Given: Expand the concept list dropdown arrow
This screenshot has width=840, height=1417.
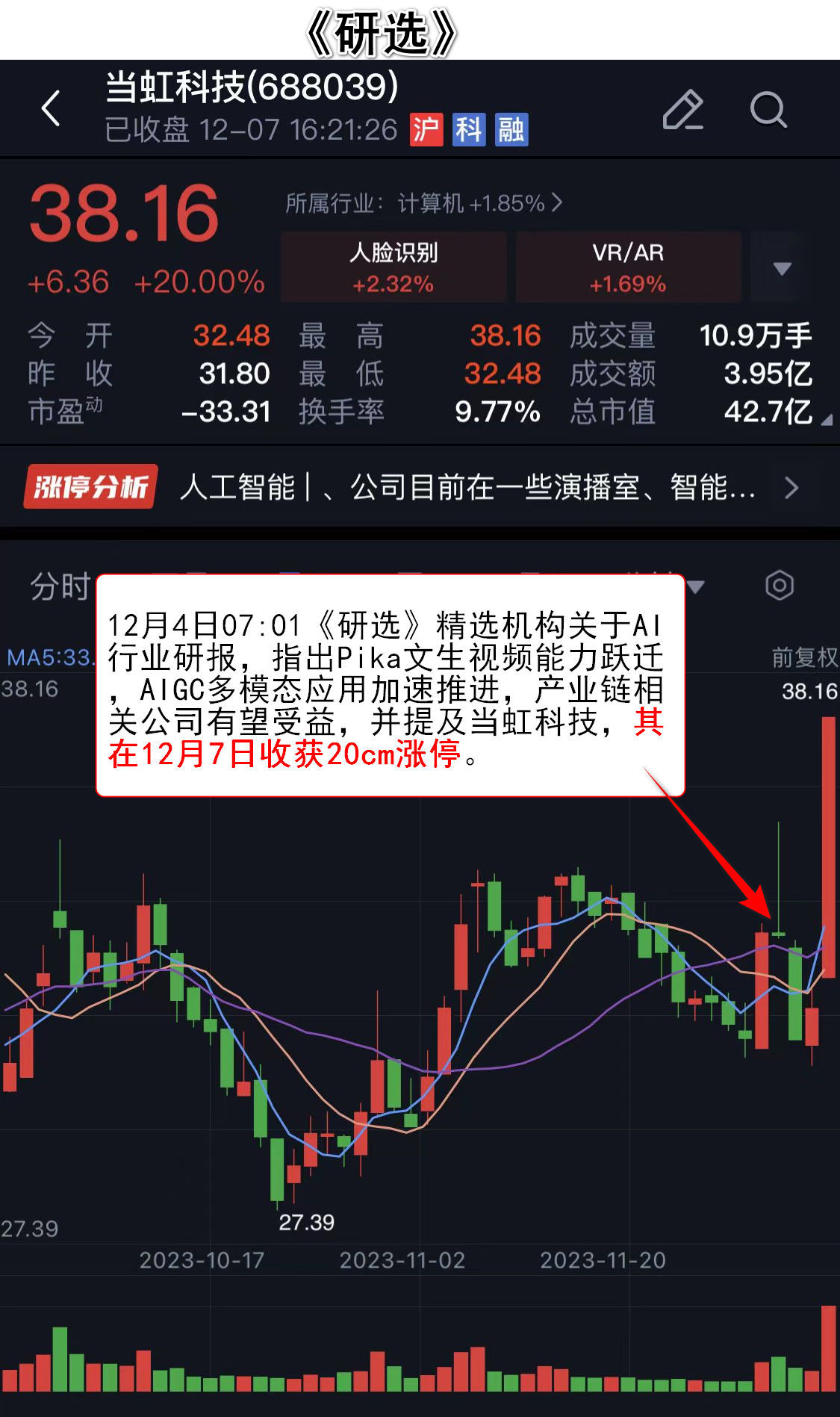Looking at the screenshot, I should click(782, 268).
